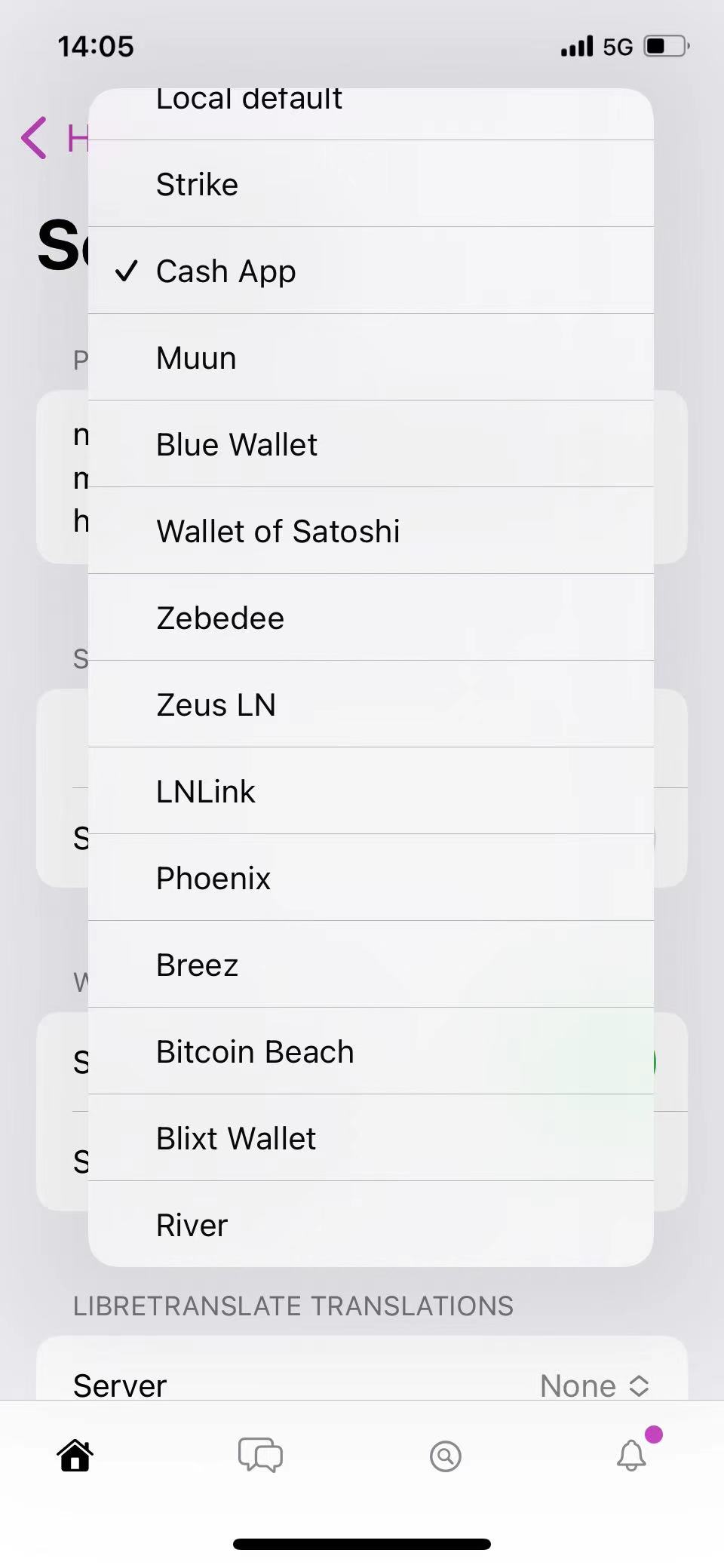
Task: Open the search tab
Action: pyautogui.click(x=446, y=1456)
